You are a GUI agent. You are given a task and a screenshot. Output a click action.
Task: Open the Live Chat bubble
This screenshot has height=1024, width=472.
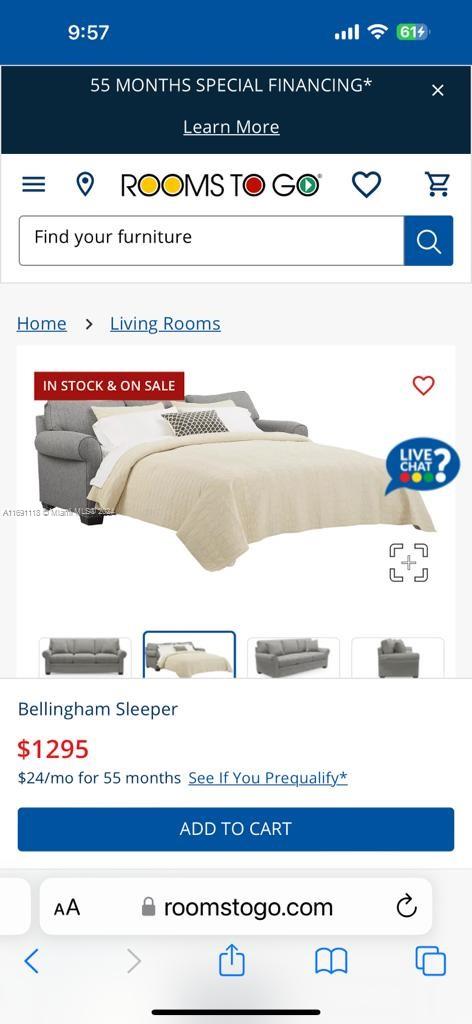422,465
